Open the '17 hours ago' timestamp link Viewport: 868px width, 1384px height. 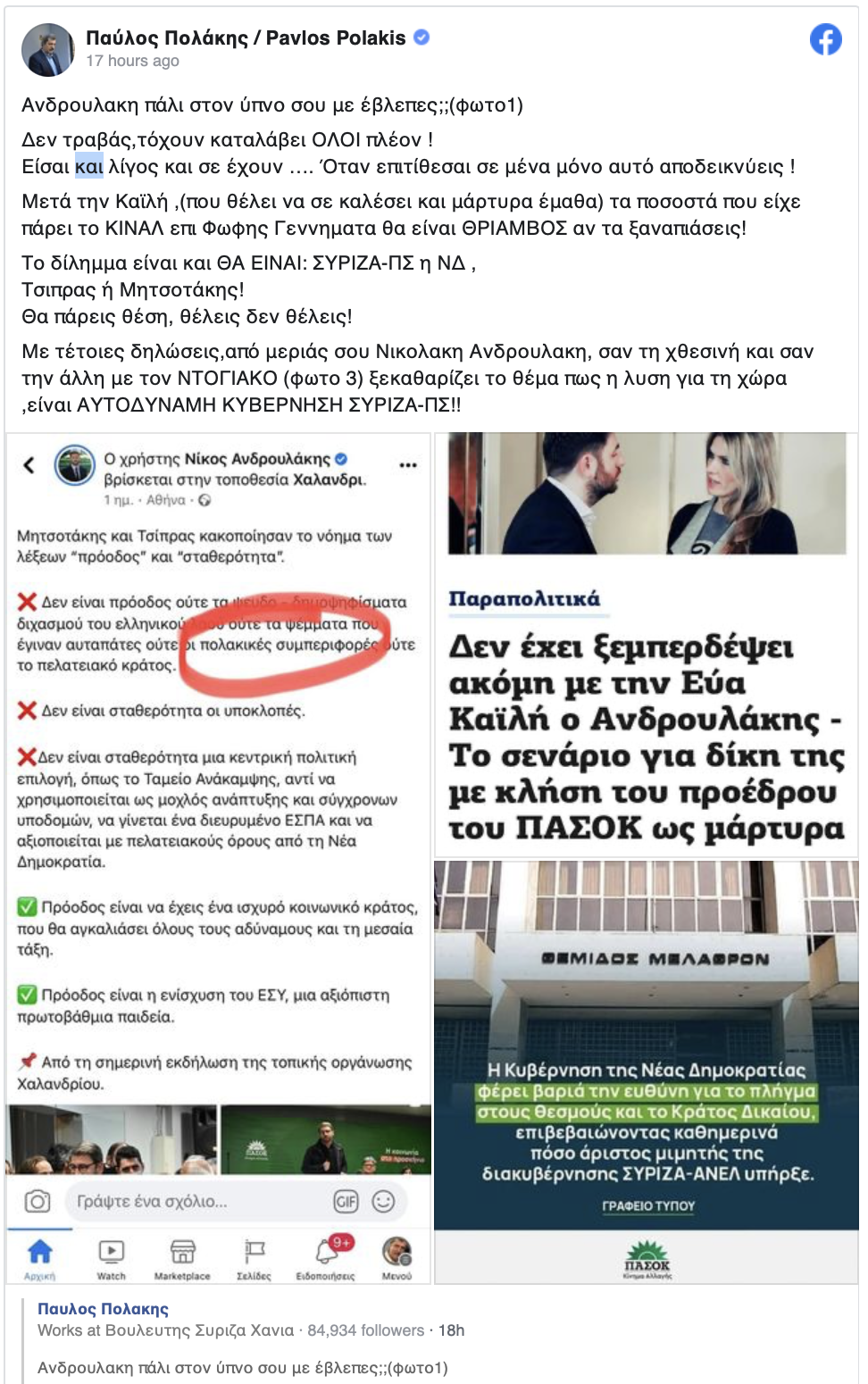pos(132,61)
